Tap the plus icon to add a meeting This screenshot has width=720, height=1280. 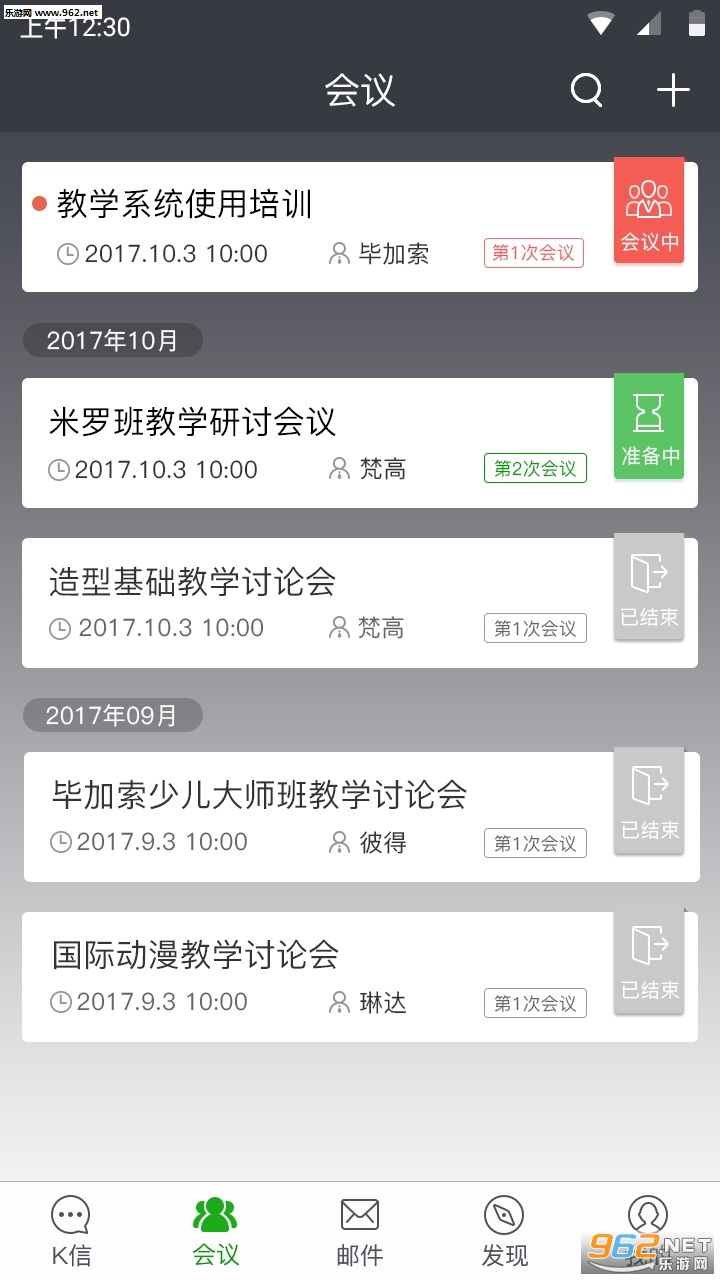(673, 91)
